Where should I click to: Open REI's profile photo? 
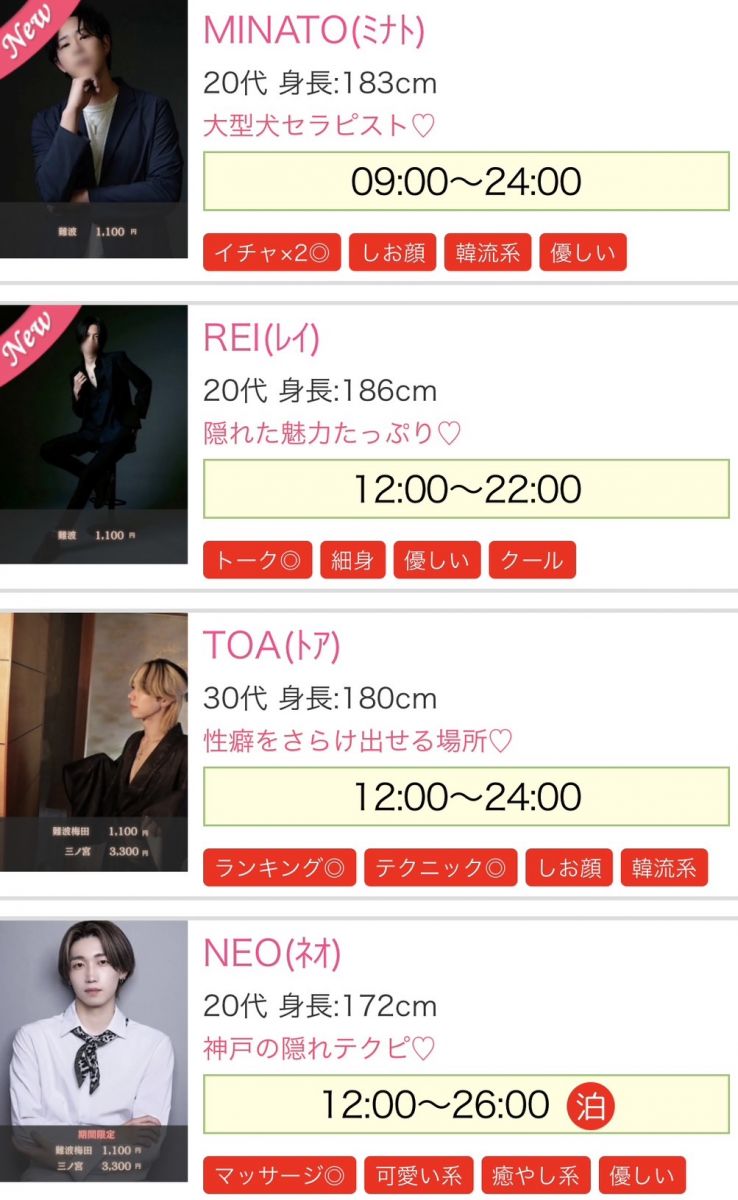click(x=93, y=435)
